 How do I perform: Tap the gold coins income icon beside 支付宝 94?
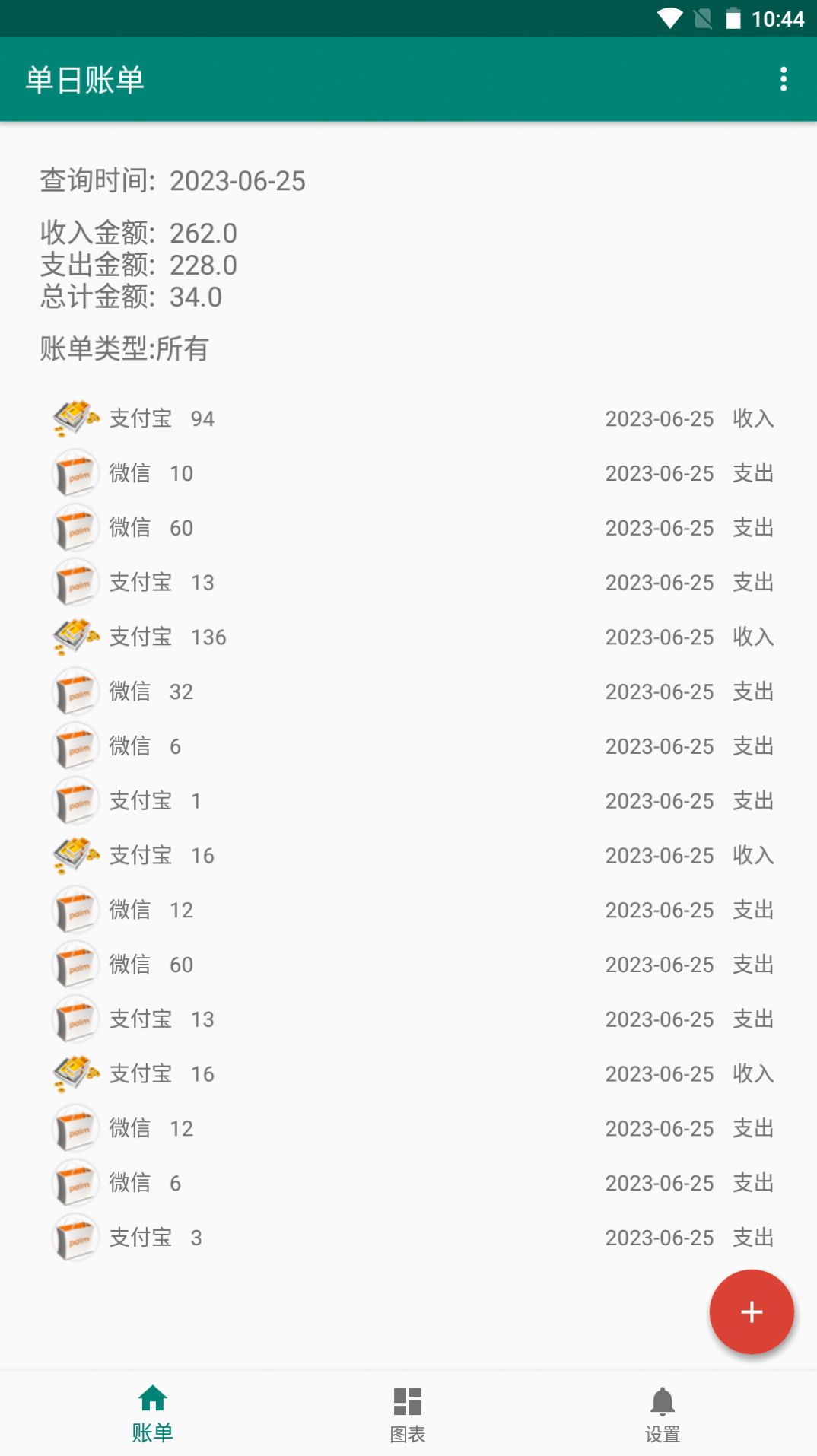click(75, 418)
